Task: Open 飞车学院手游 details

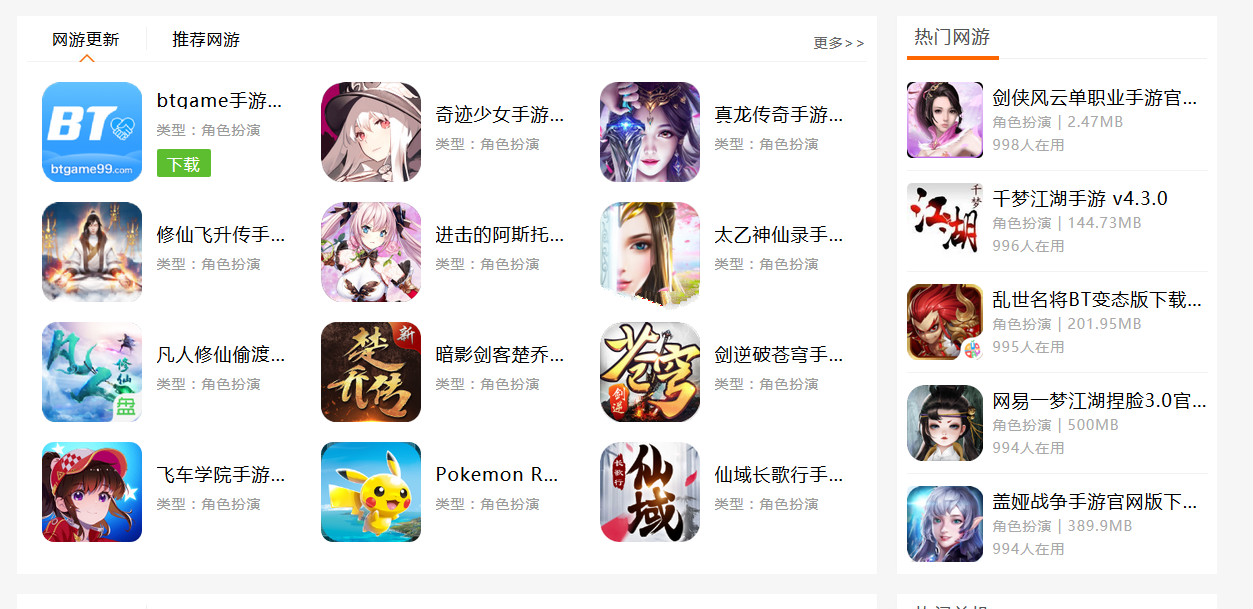Action: pos(221,475)
